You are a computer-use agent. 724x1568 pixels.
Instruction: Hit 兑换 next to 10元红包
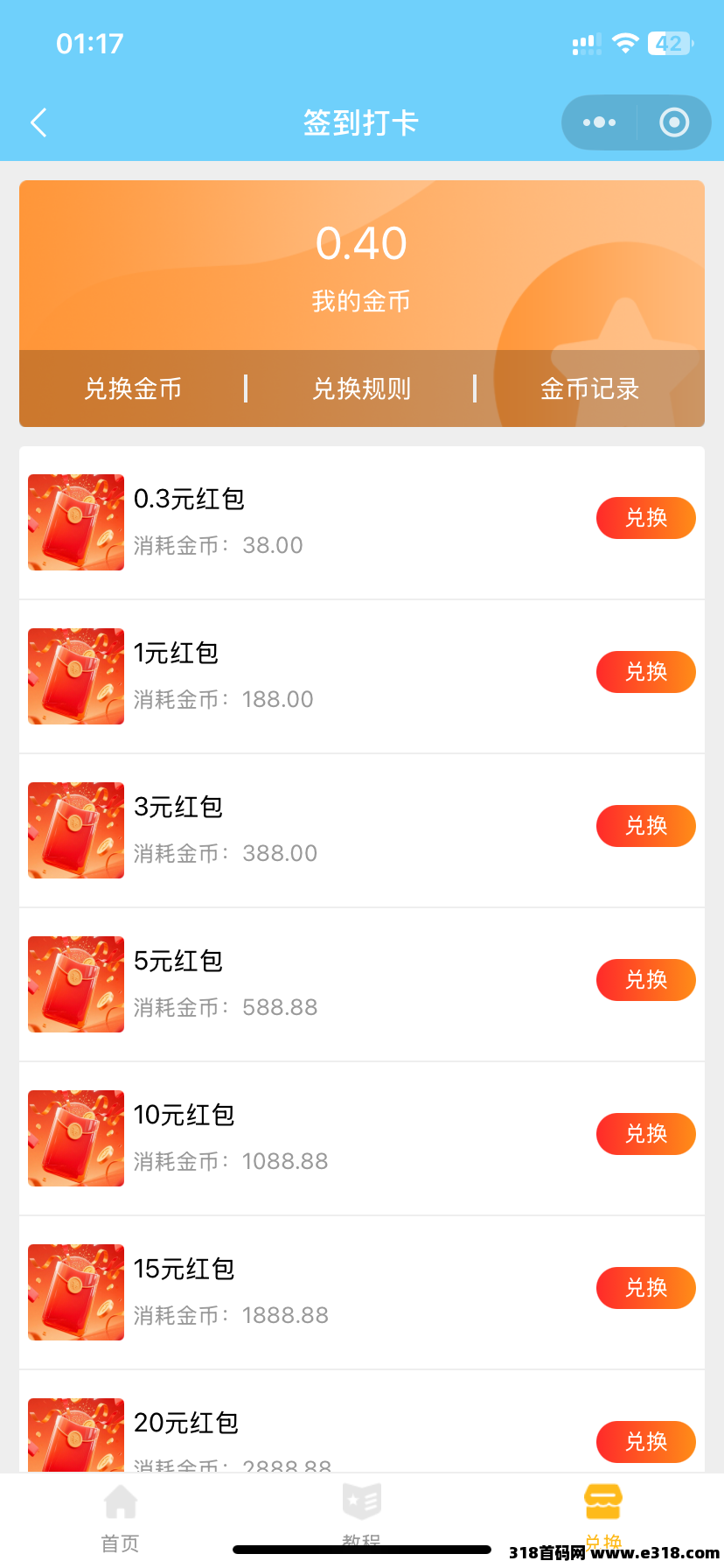pyautogui.click(x=645, y=1134)
